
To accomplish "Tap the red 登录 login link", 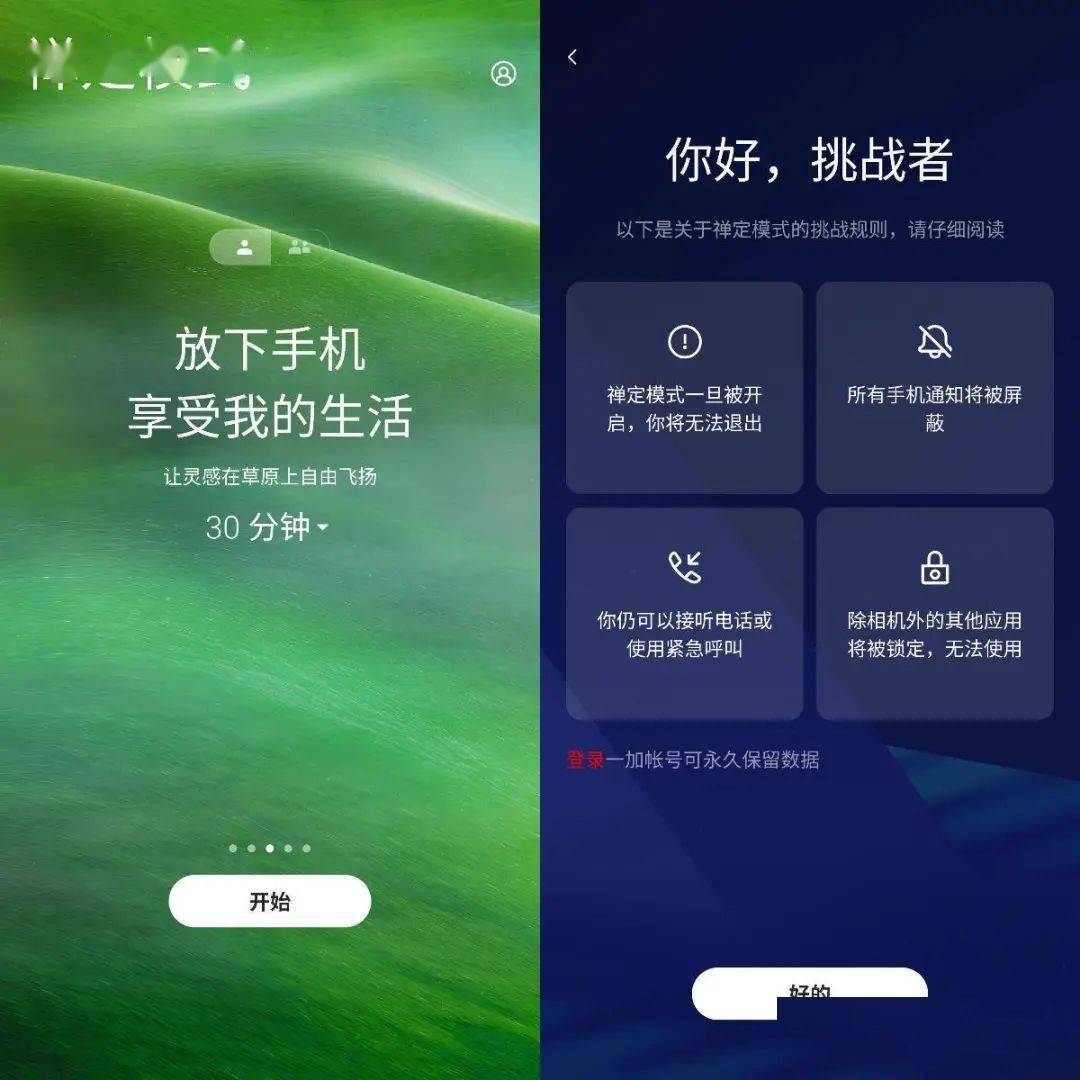I will pos(586,760).
